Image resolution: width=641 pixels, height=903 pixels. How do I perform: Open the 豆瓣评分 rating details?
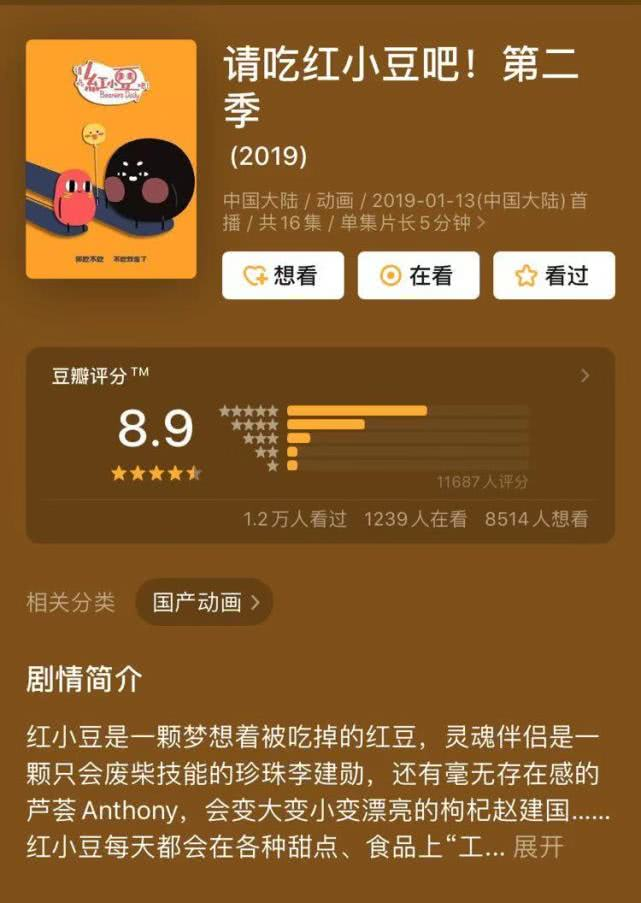[x=584, y=376]
